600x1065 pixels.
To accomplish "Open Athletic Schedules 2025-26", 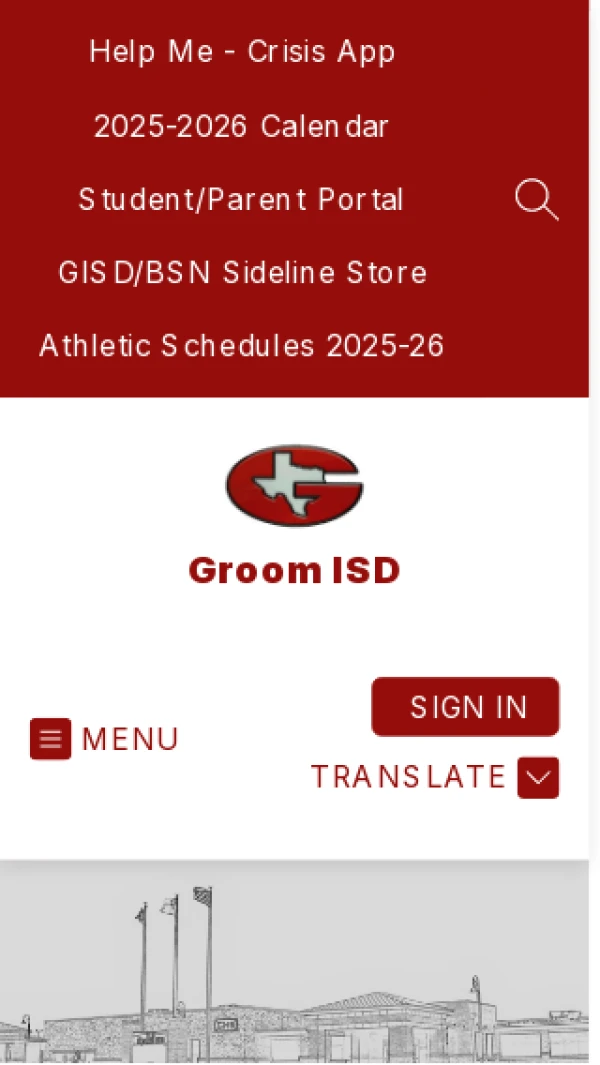I will pos(241,347).
